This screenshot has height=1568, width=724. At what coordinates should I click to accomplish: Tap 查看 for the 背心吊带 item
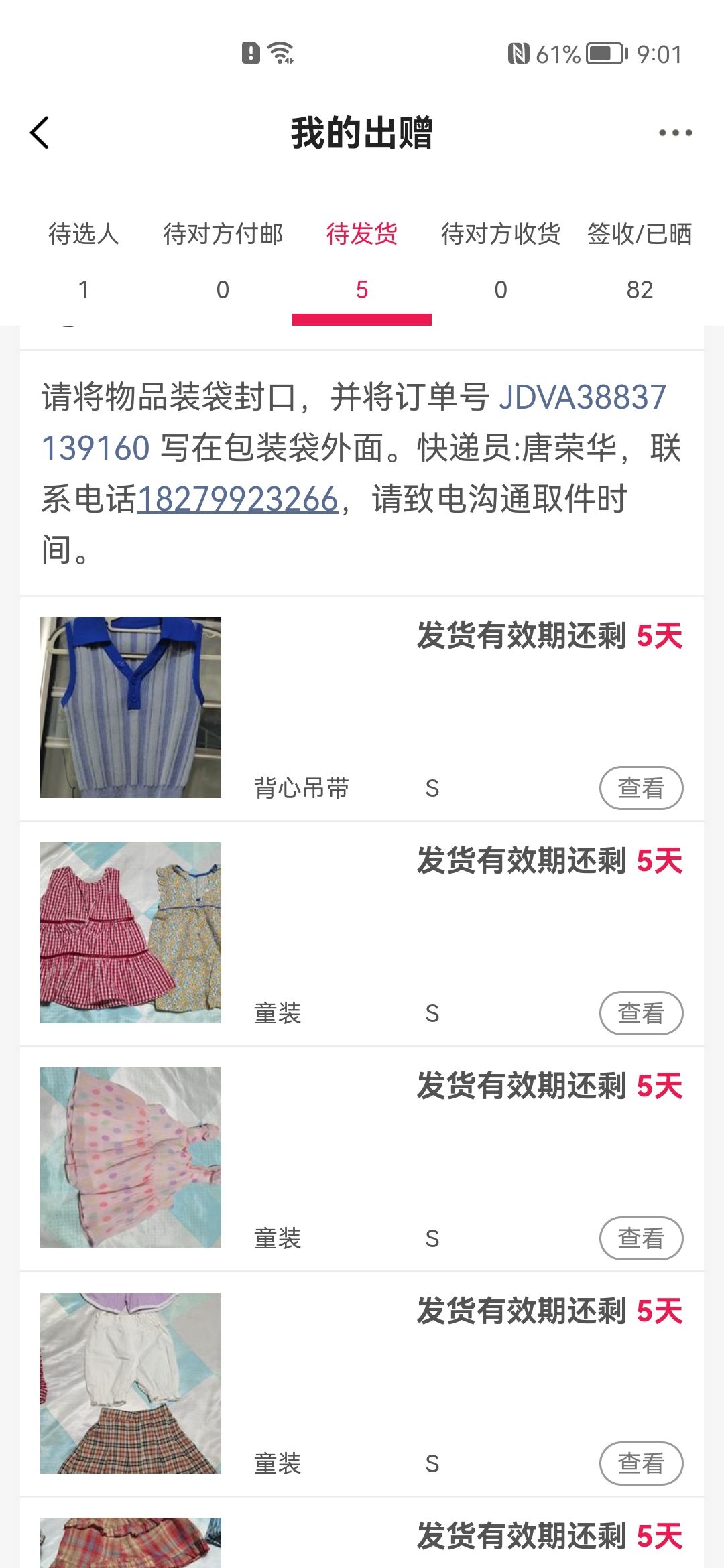[641, 788]
